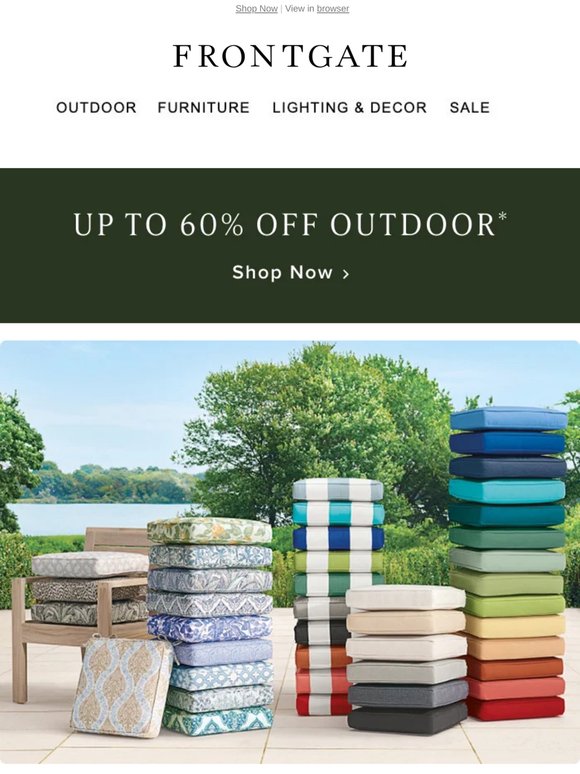This screenshot has height=774, width=580.
Task: Visit the Sale section
Action: 469,108
